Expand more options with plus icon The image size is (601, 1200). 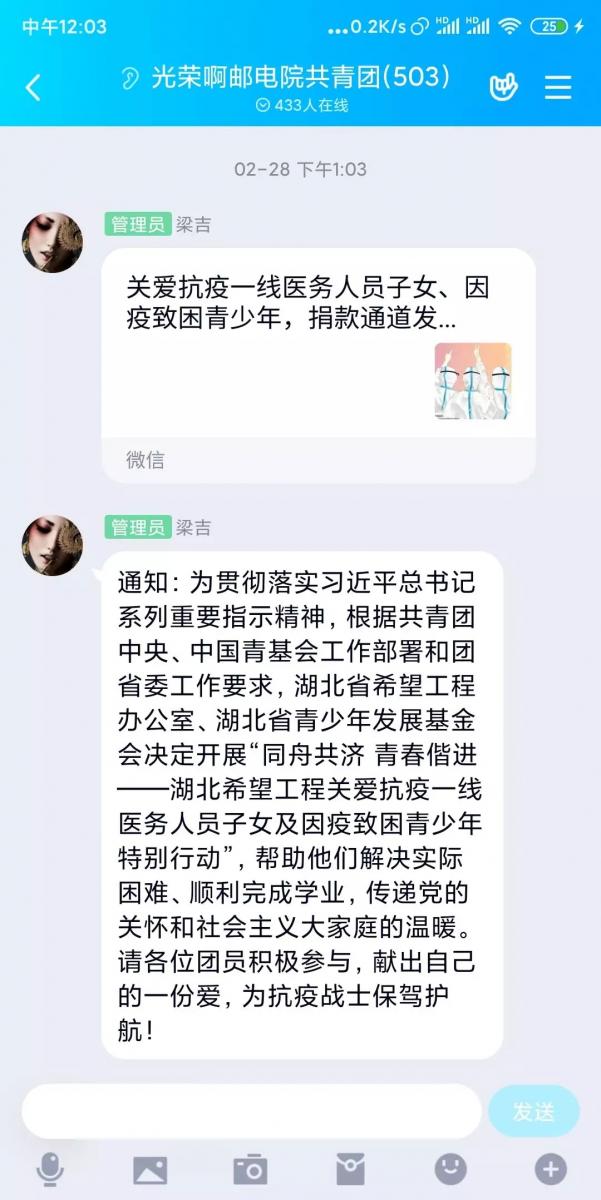(x=550, y=1168)
